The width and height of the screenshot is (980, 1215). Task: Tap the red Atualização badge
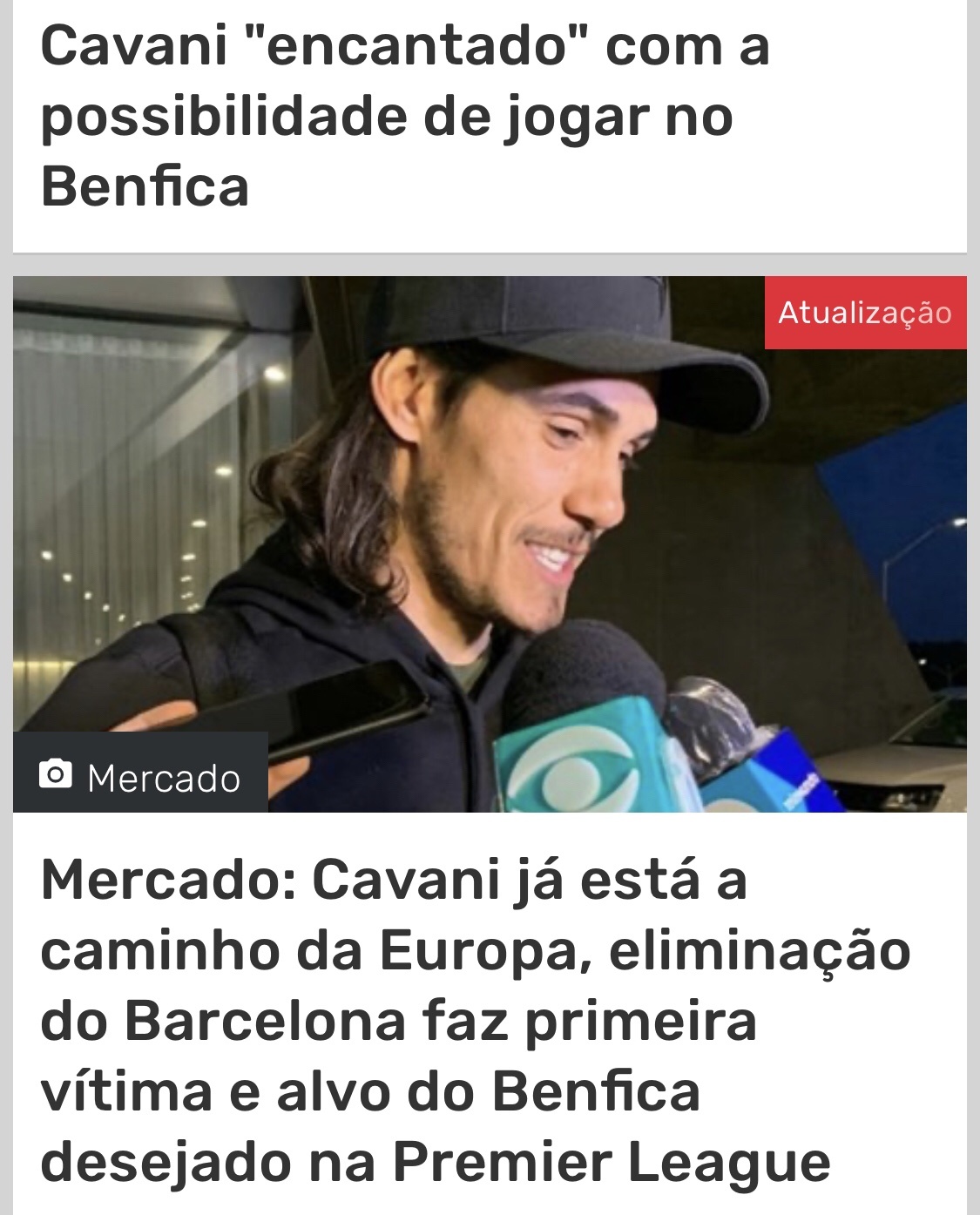(865, 313)
